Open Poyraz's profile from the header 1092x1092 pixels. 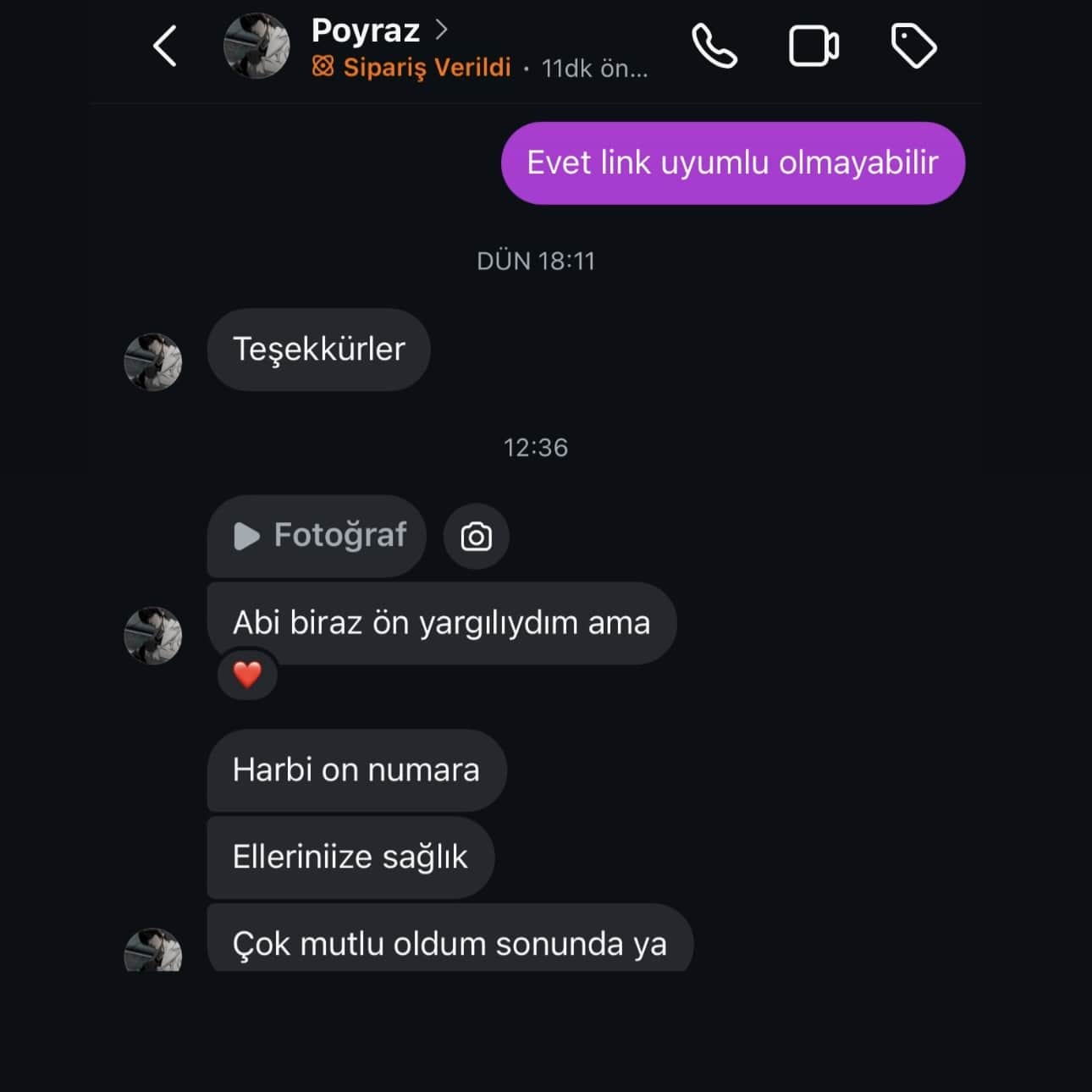pyautogui.click(x=366, y=30)
